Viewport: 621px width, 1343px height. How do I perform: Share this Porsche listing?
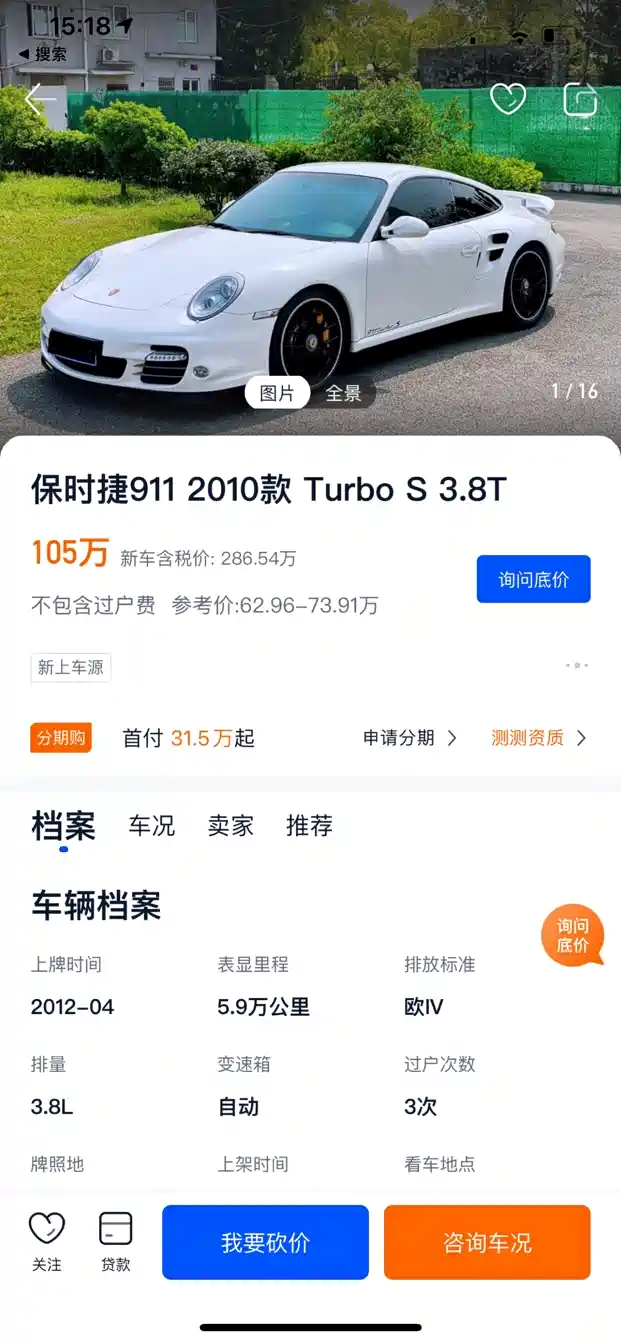(580, 99)
